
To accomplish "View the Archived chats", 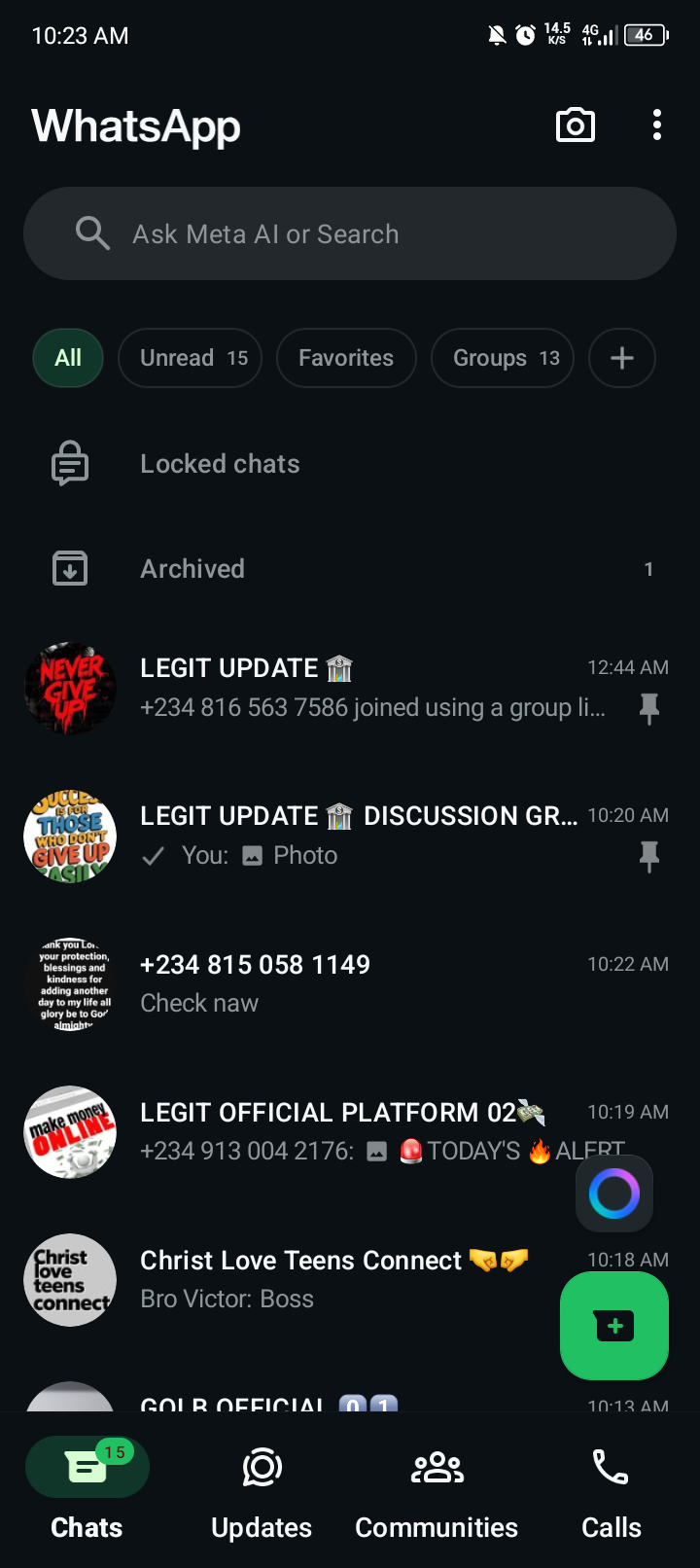I will (193, 569).
